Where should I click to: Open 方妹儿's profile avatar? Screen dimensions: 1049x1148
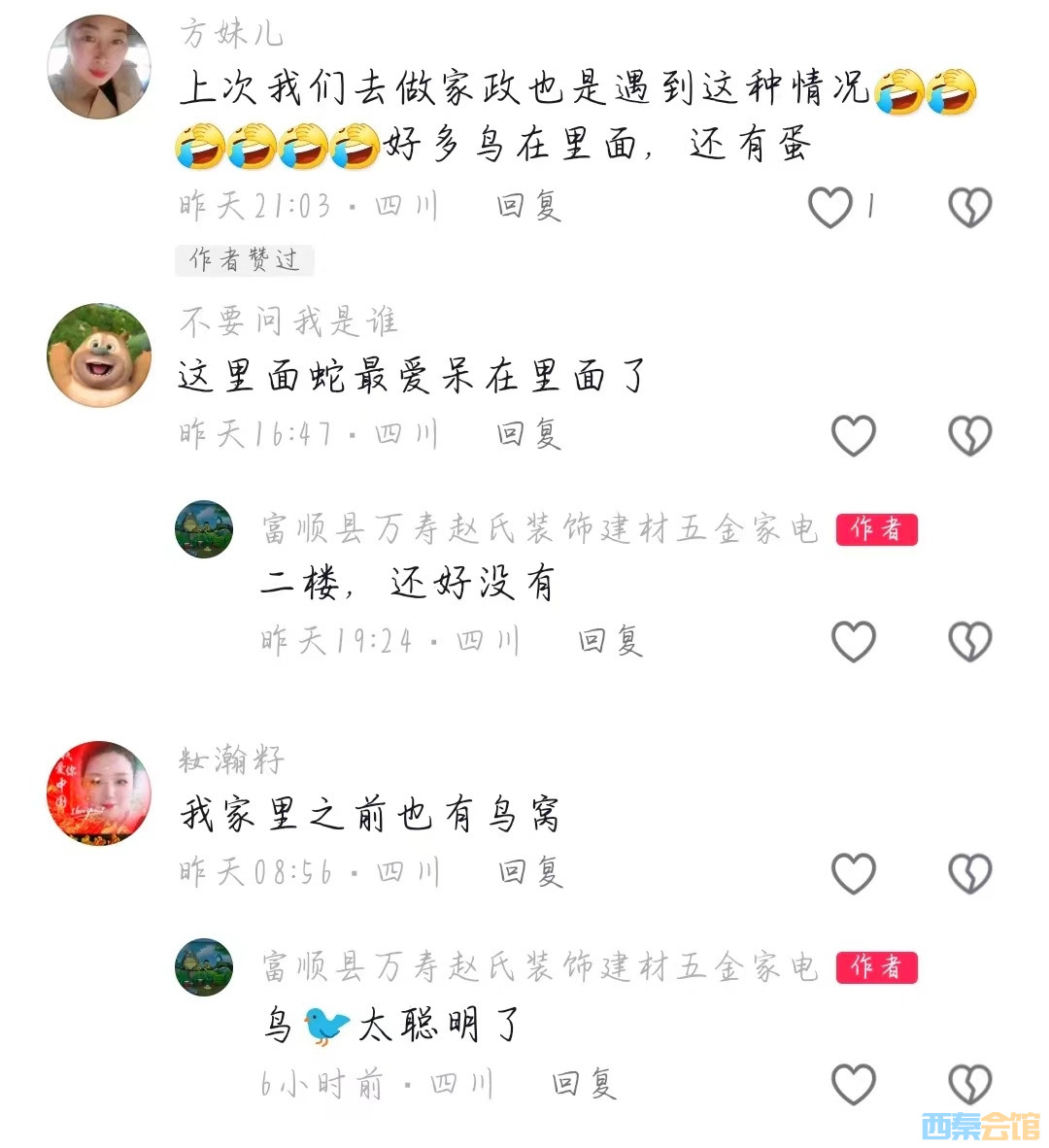tap(99, 67)
